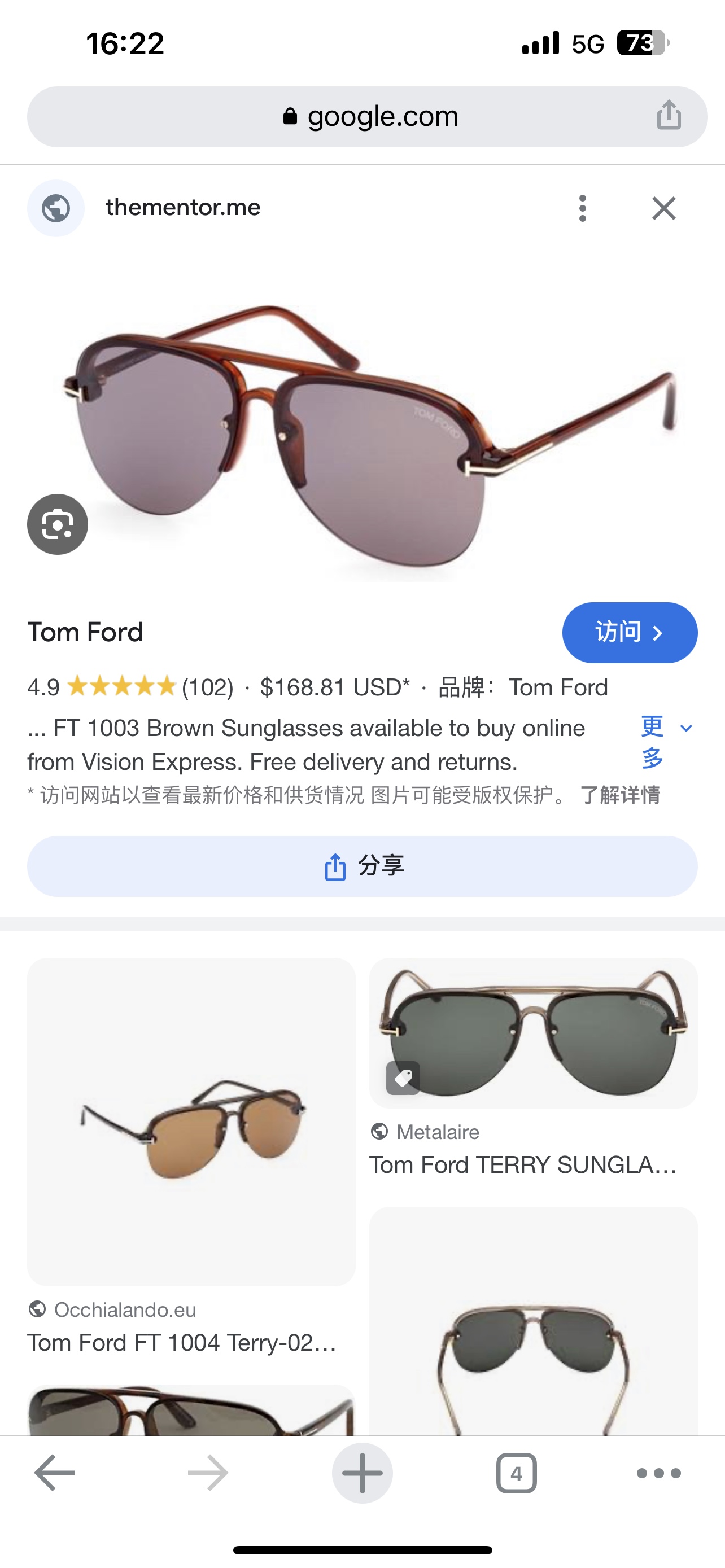Open the three-dot menu beside thementor.me

coord(583,208)
